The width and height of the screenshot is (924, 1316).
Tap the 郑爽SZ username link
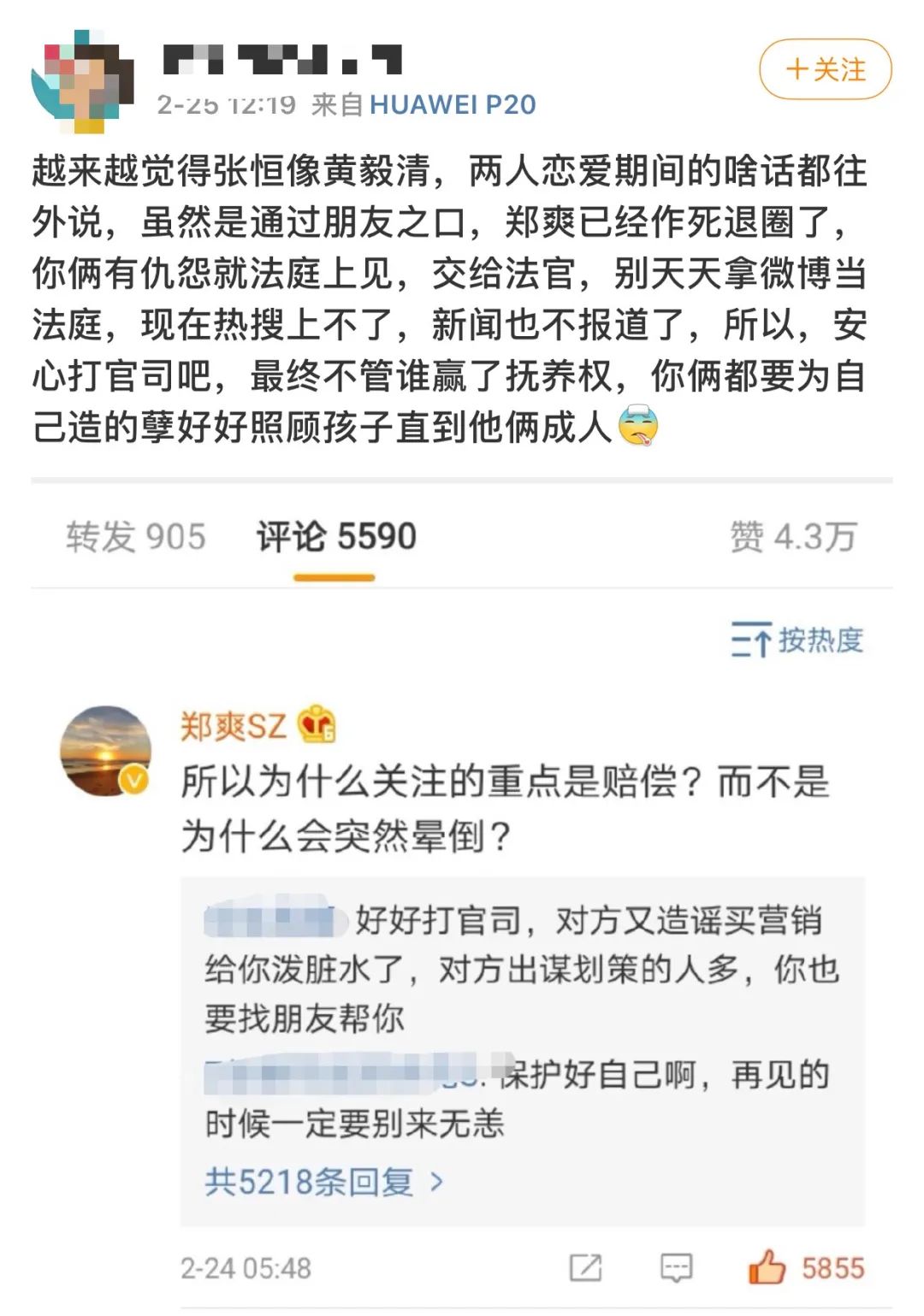click(x=233, y=726)
